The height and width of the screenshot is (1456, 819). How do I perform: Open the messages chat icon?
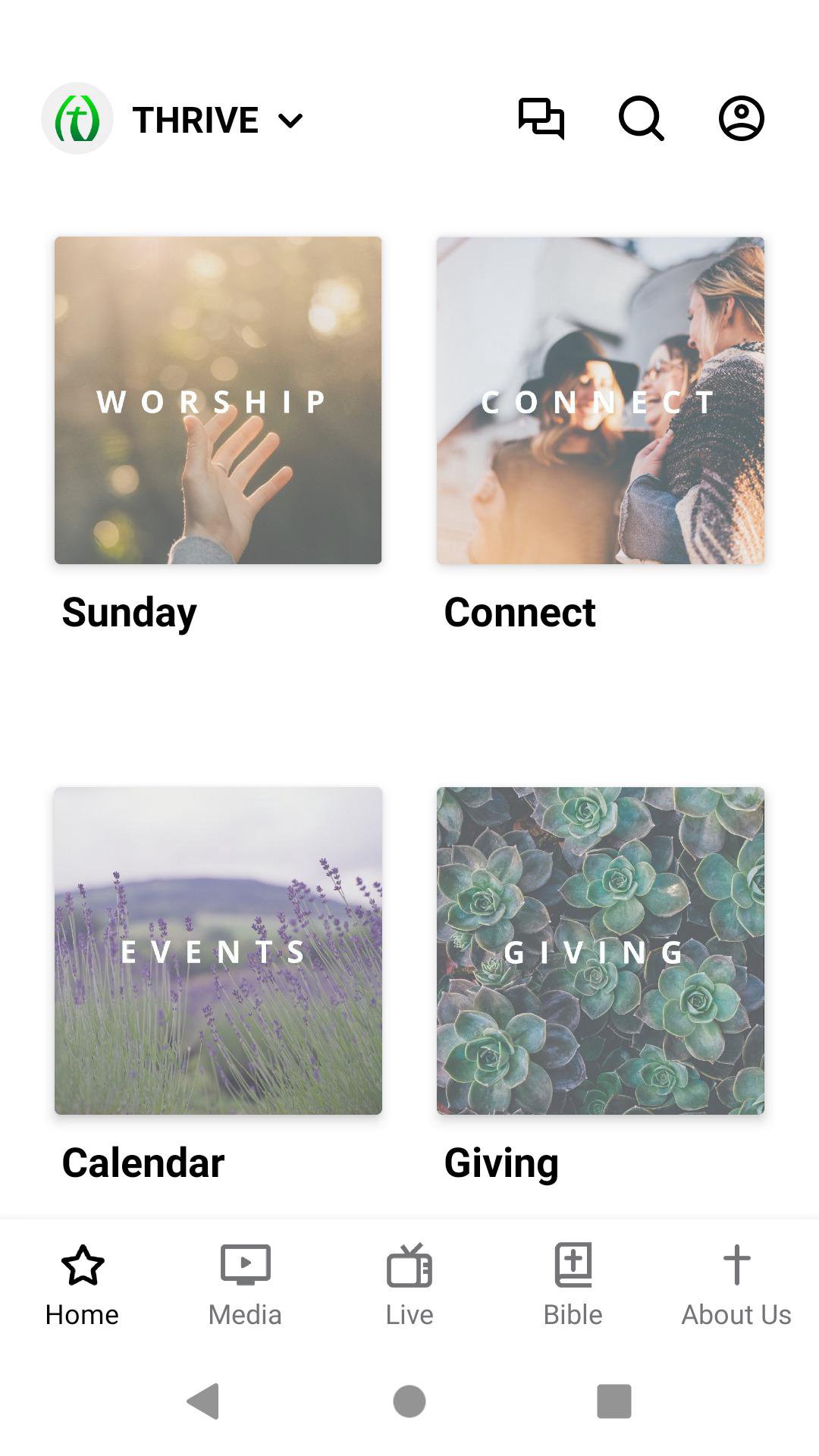[541, 119]
